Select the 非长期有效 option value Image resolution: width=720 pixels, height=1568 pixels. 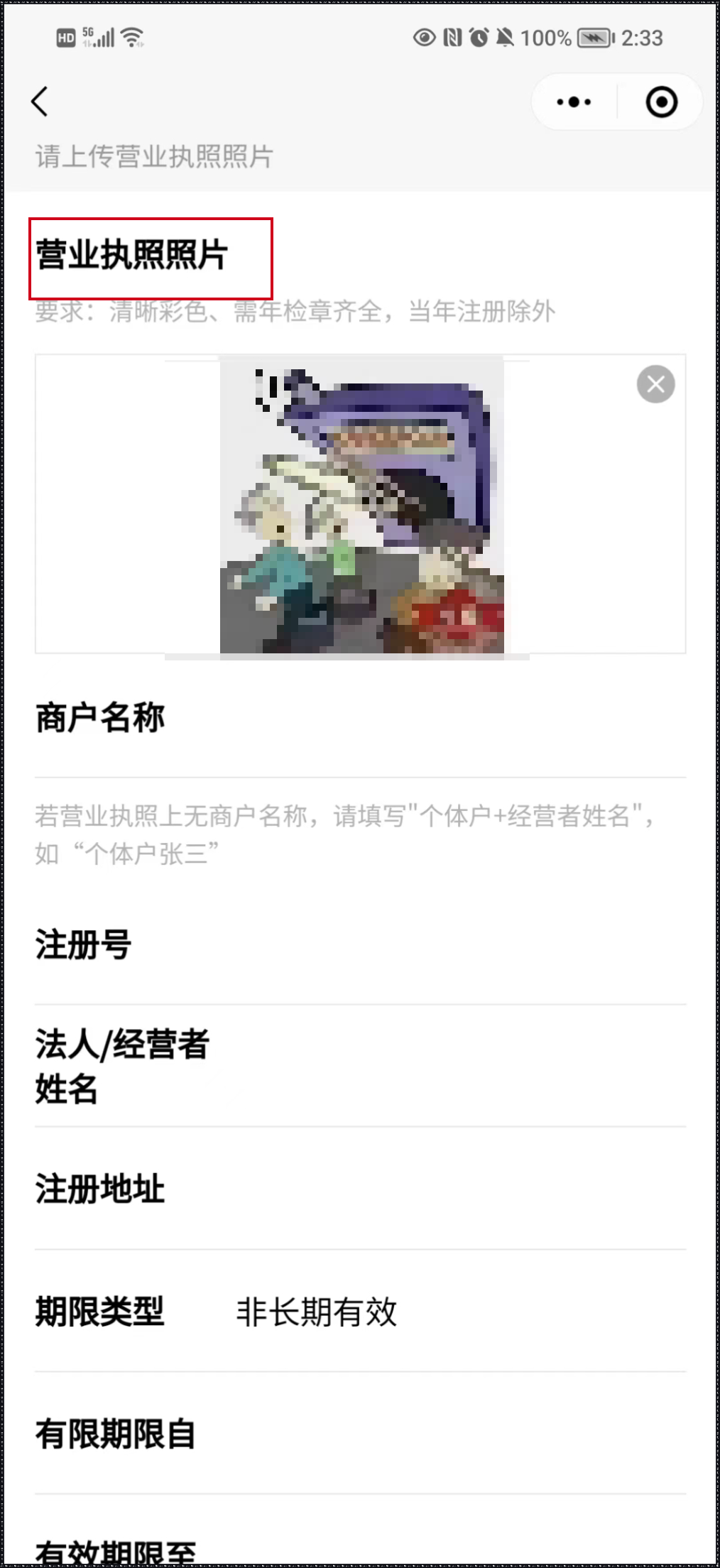(x=317, y=1313)
